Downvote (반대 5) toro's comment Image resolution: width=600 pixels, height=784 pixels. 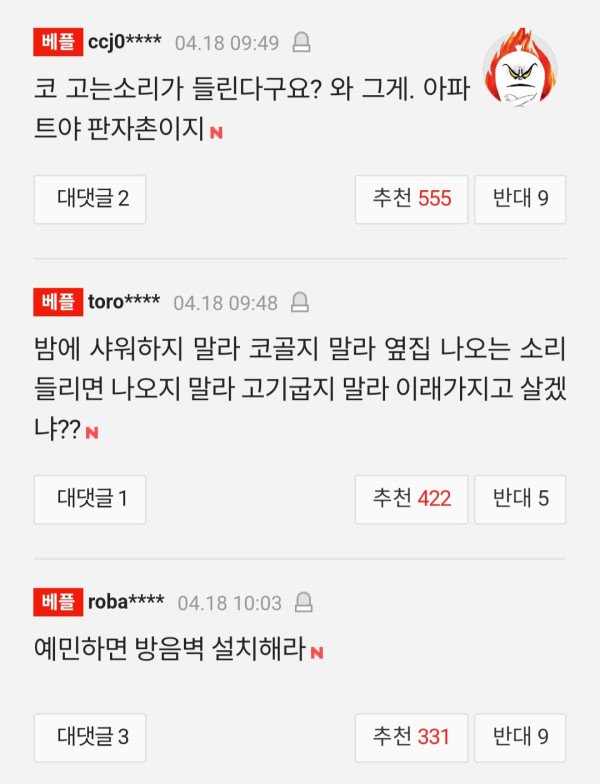coord(520,498)
